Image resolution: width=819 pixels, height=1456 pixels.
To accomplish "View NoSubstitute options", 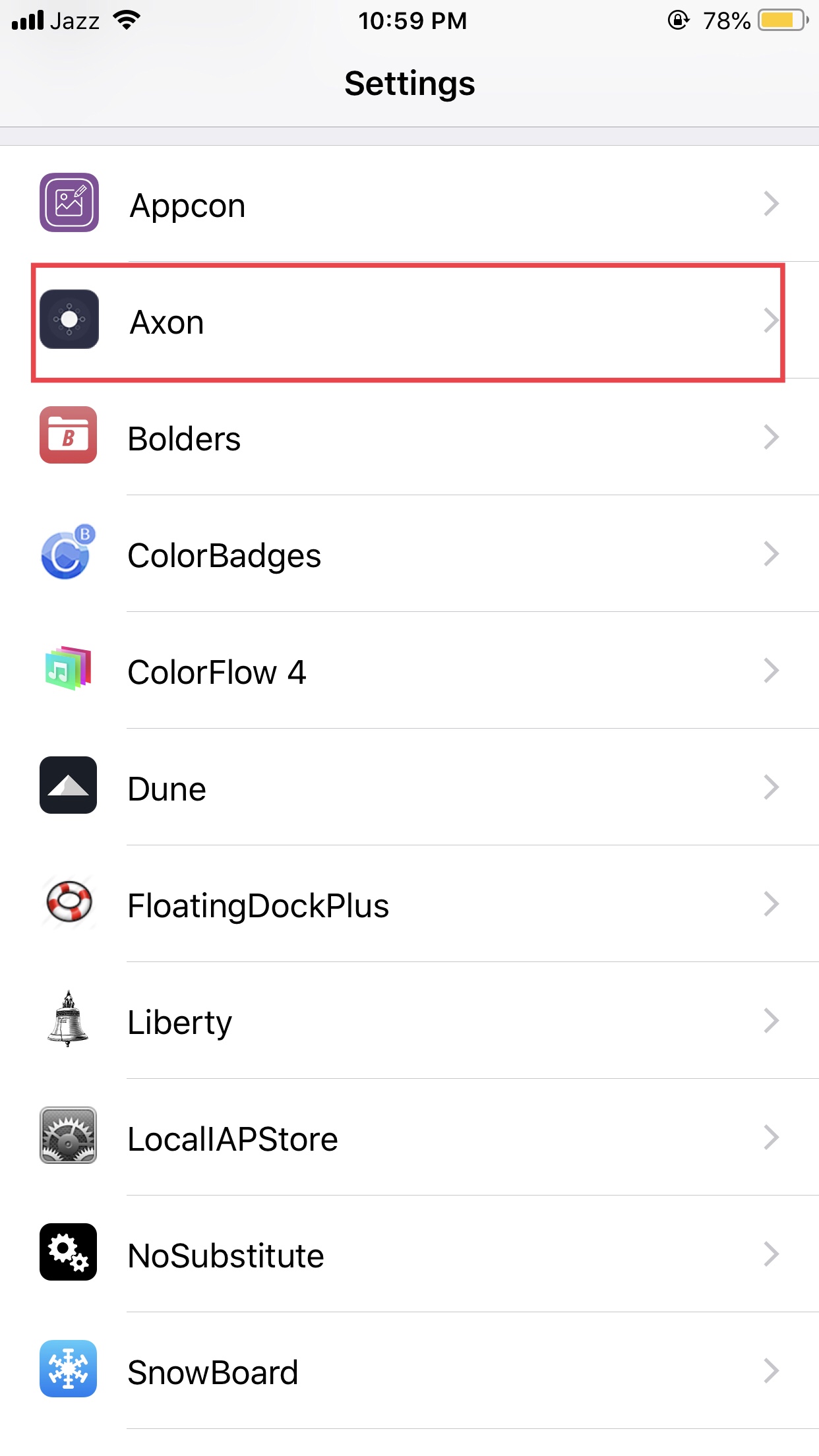I will pyautogui.click(x=409, y=1255).
